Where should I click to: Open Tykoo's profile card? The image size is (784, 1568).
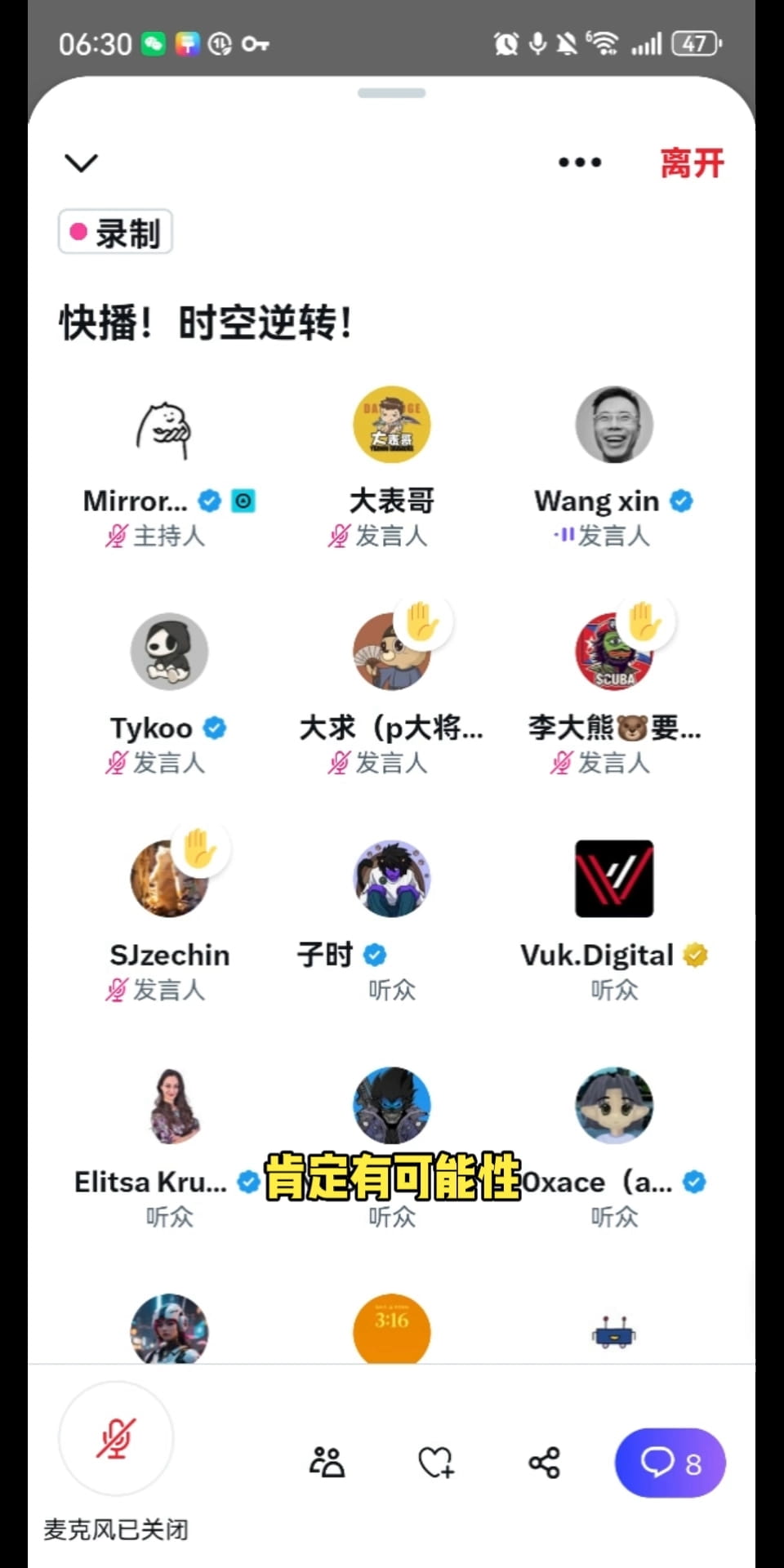click(x=169, y=652)
